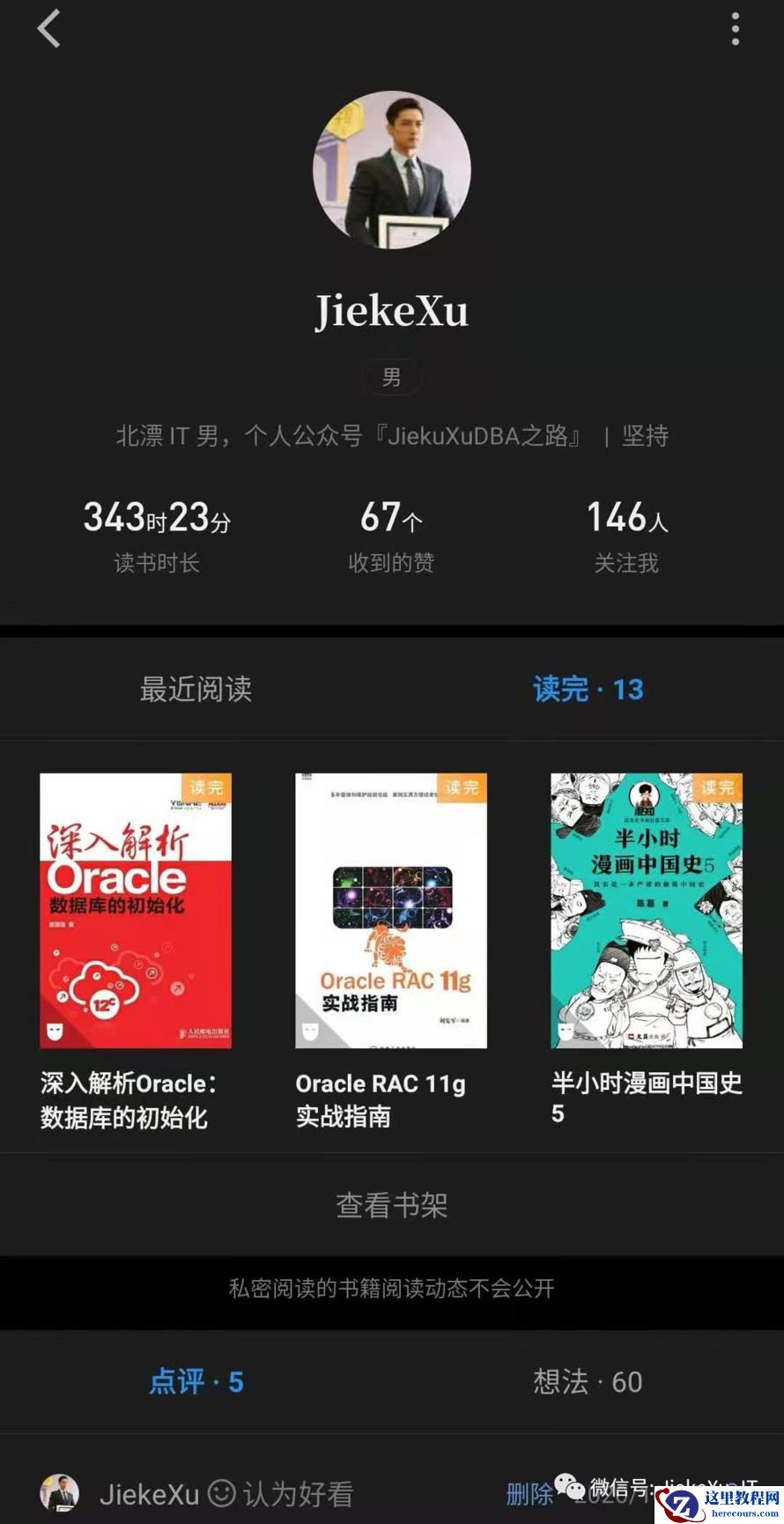
Task: Go back using the top-left arrow
Action: pos(49,29)
